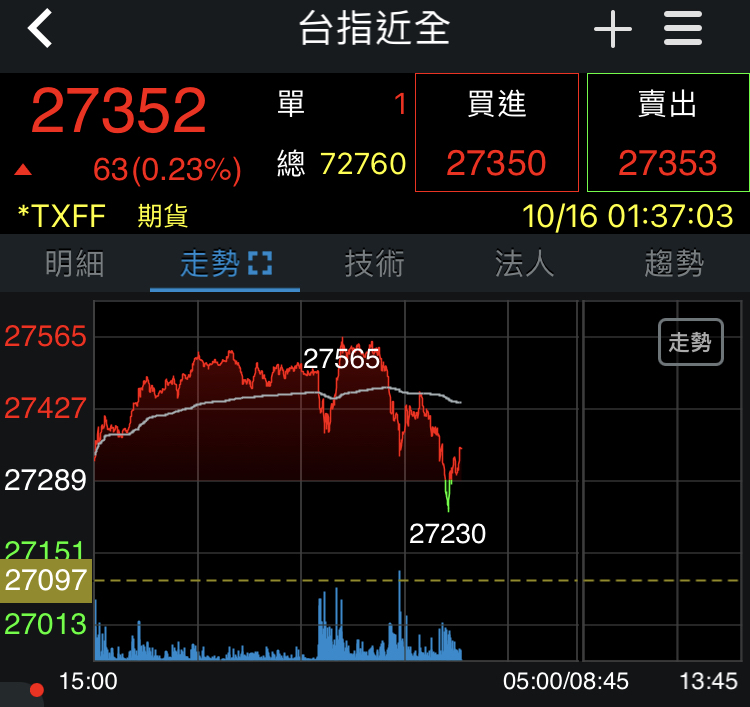This screenshot has height=707, width=750.
Task: Tap the 走勢 button on the chart
Action: point(690,343)
